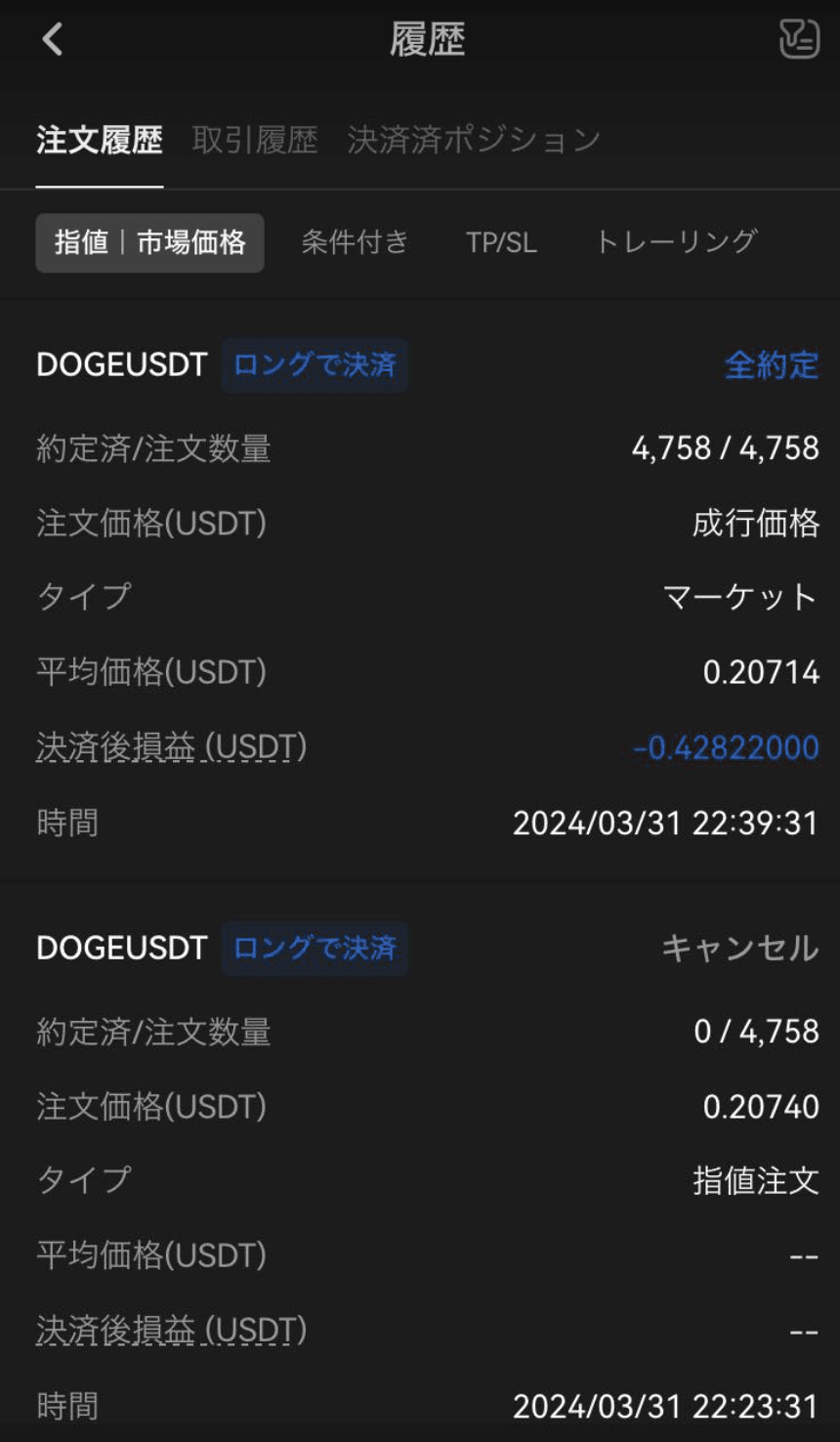
Task: Open the order filter icon top right
Action: tap(798, 39)
